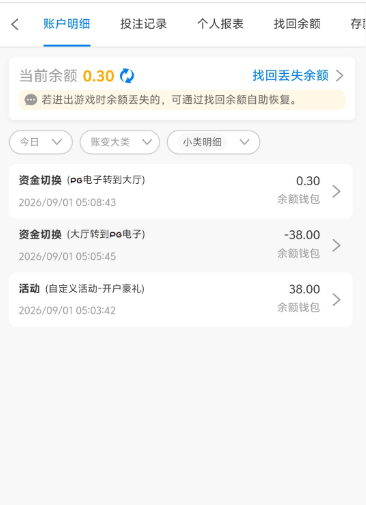Refresh the current balance
366x505 pixels.
pos(127,76)
